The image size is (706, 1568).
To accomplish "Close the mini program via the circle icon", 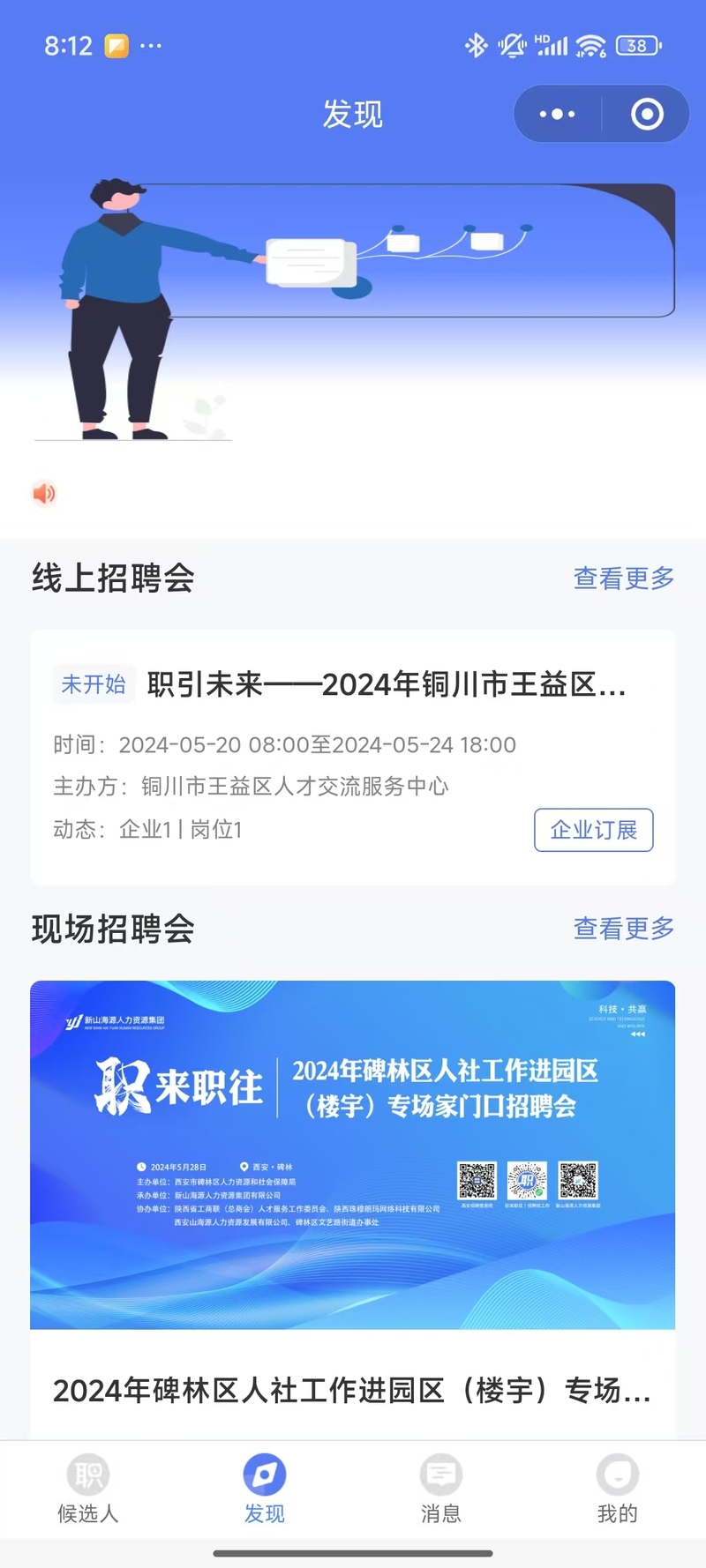I will [647, 115].
